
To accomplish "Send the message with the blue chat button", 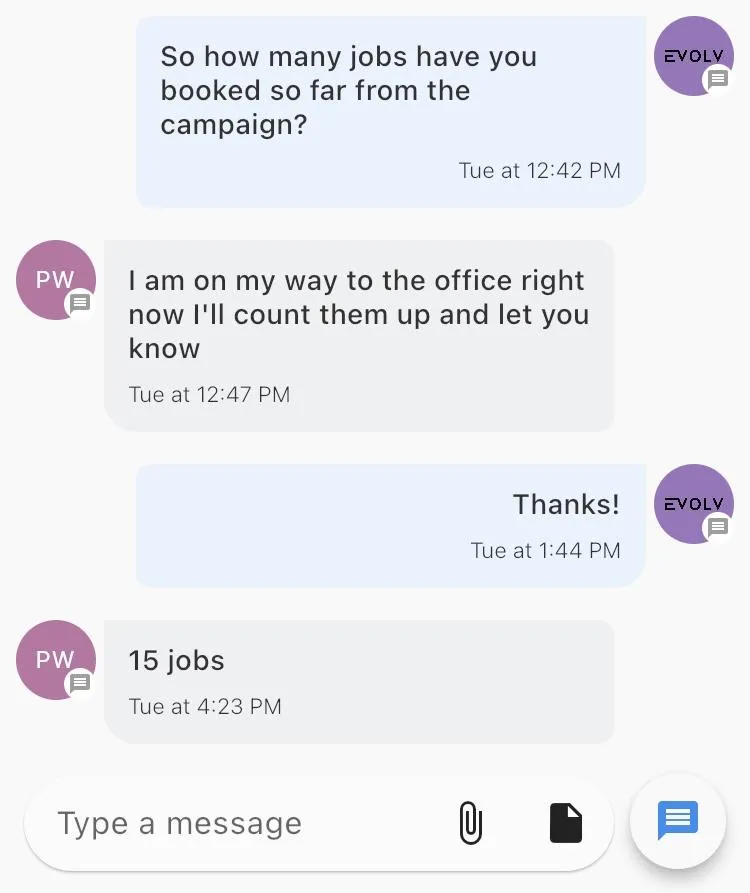I will point(677,821).
